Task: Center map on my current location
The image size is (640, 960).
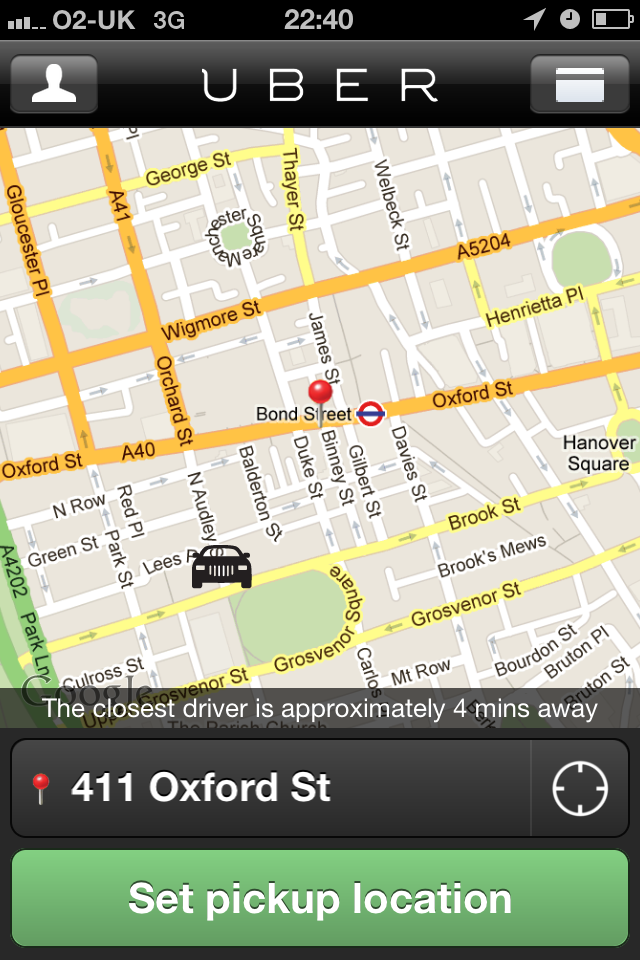Action: click(580, 789)
